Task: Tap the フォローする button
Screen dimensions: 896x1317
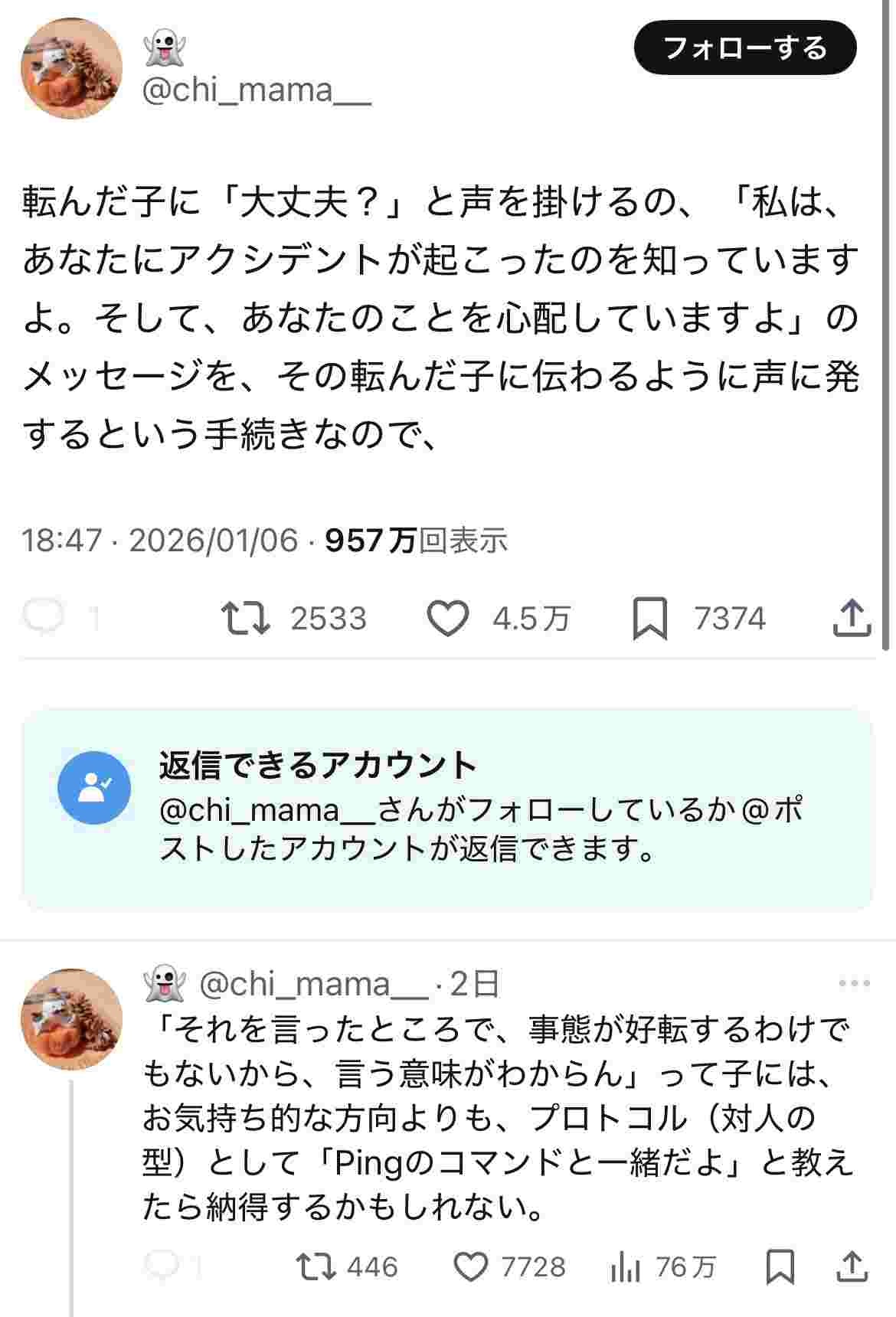Action: pos(744,47)
